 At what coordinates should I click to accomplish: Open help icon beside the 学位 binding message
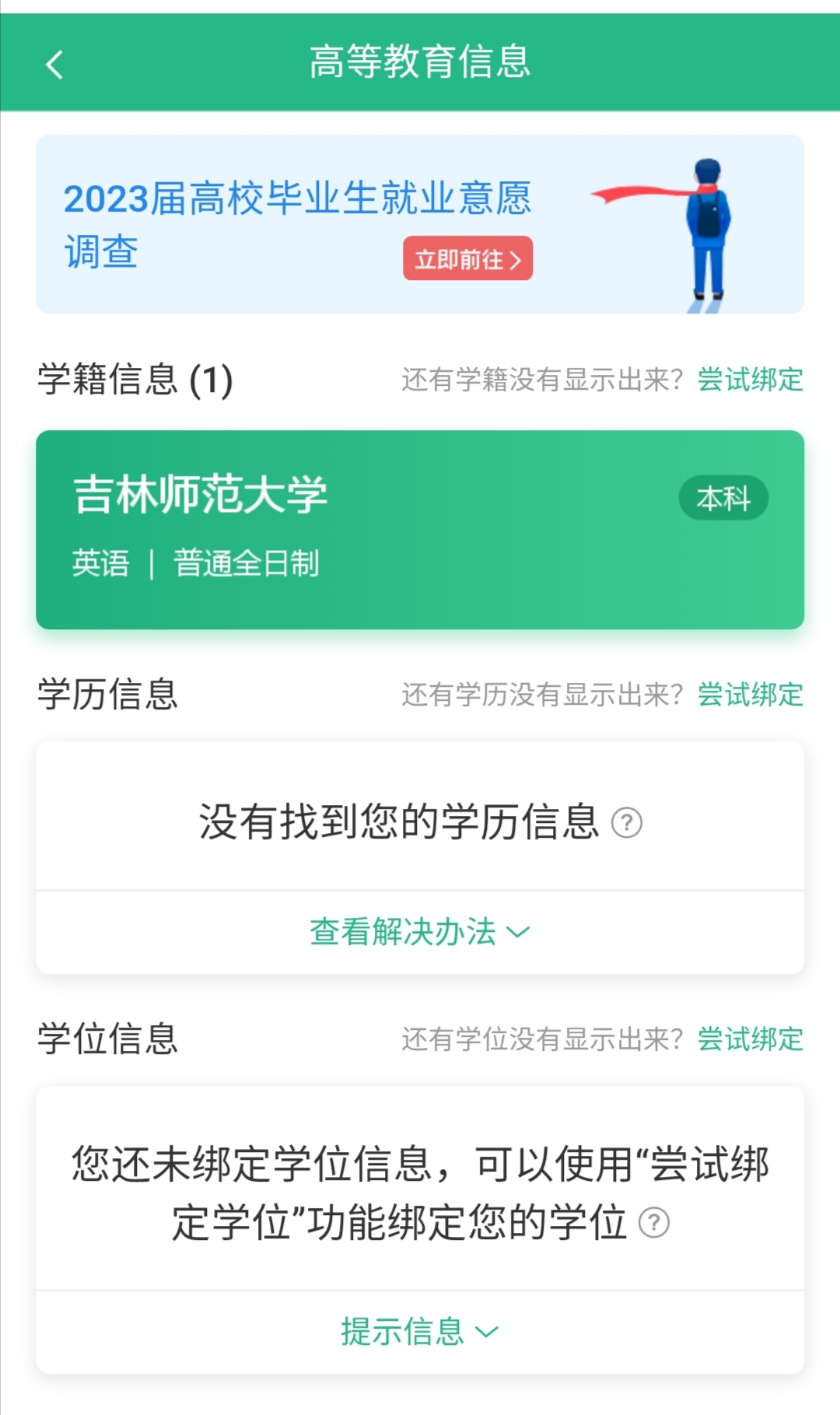(654, 1223)
